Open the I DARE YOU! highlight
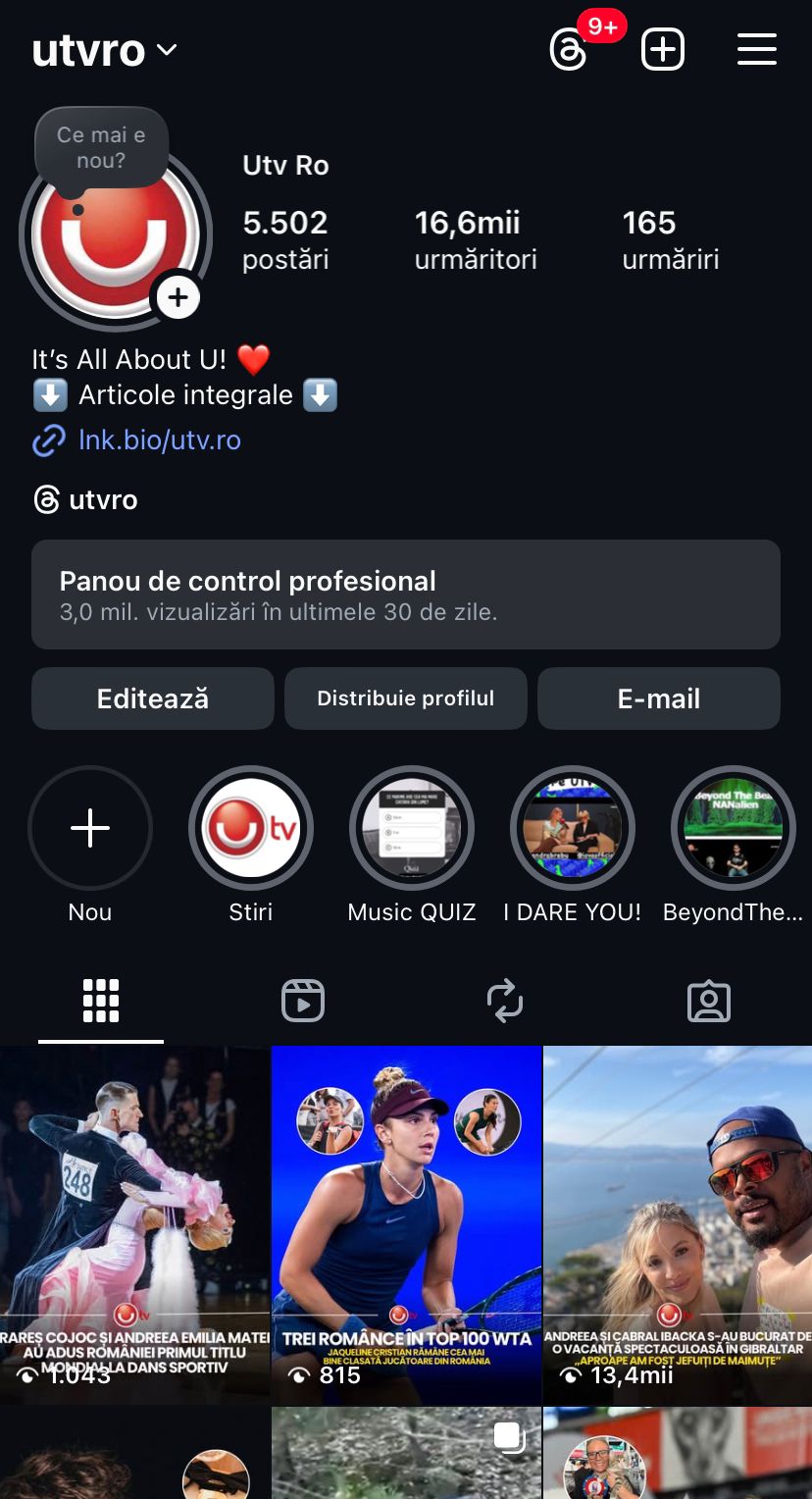 click(x=573, y=829)
